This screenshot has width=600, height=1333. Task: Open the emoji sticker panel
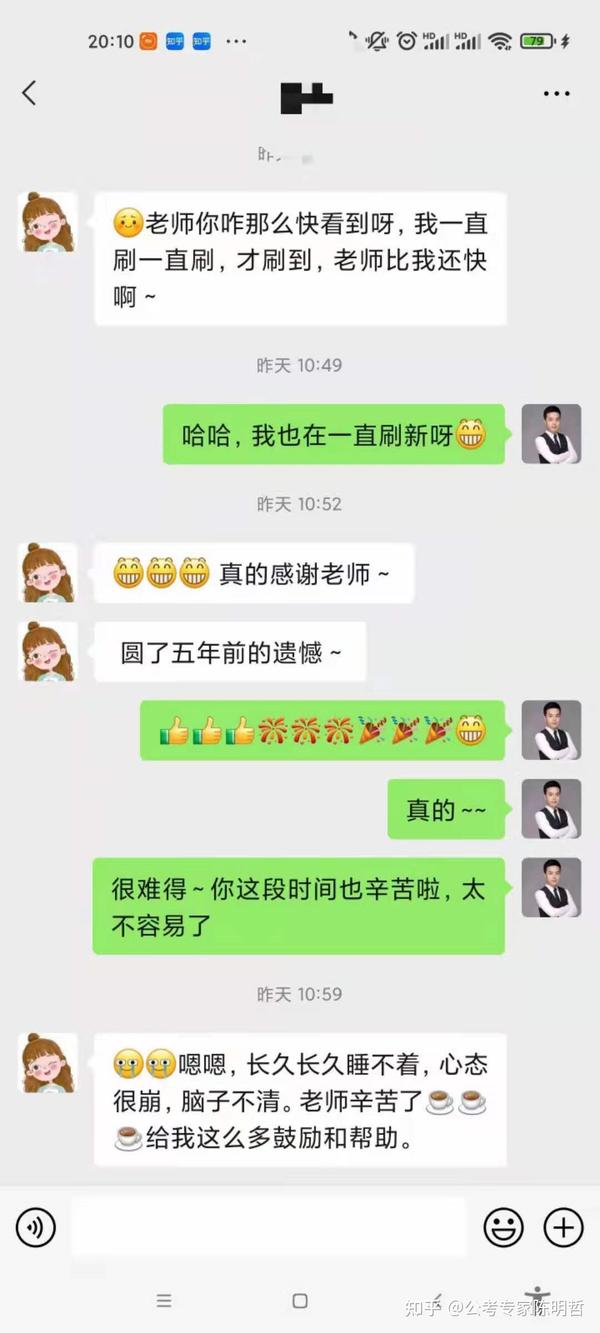pos(504,1227)
